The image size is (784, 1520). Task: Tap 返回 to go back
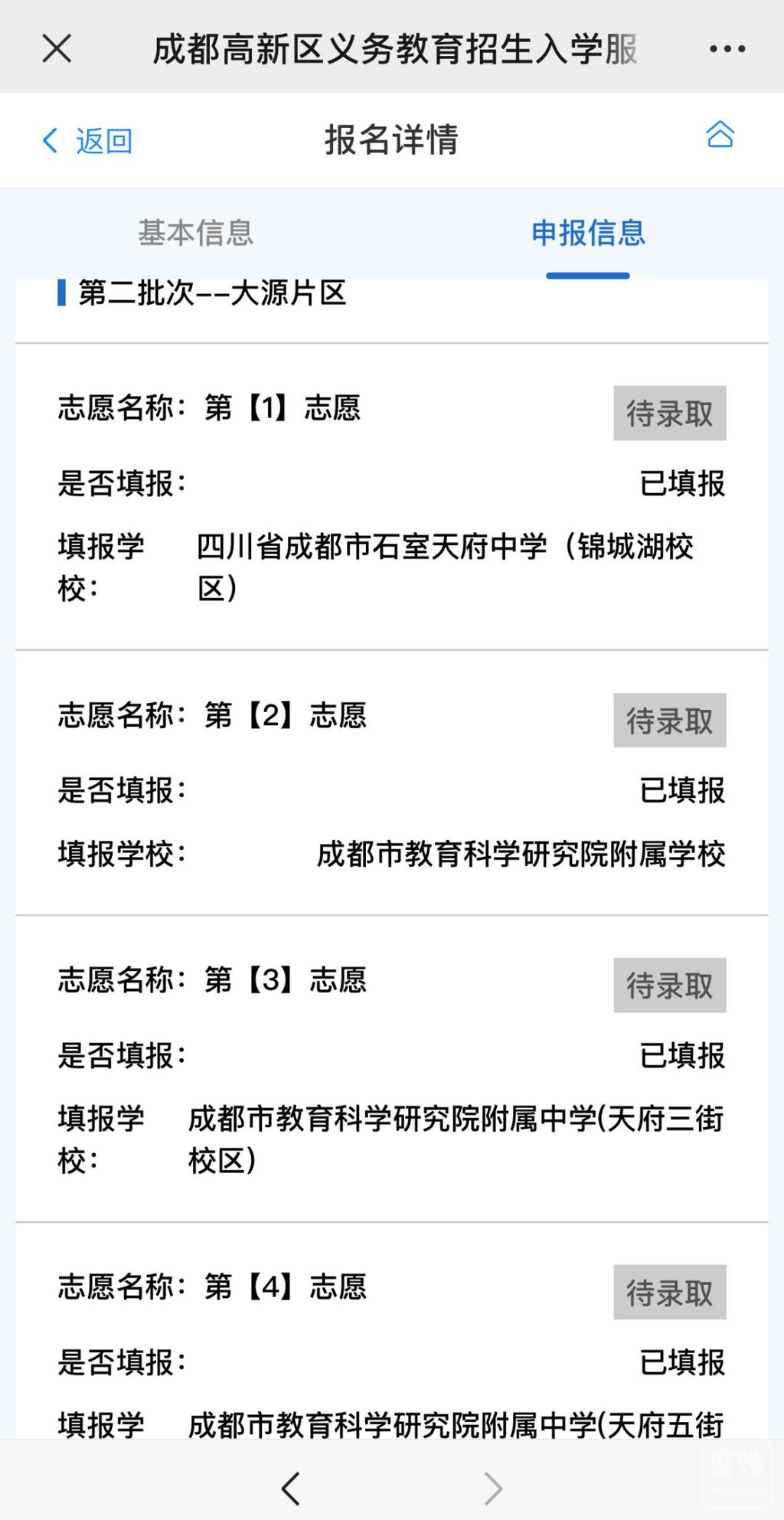tap(87, 141)
